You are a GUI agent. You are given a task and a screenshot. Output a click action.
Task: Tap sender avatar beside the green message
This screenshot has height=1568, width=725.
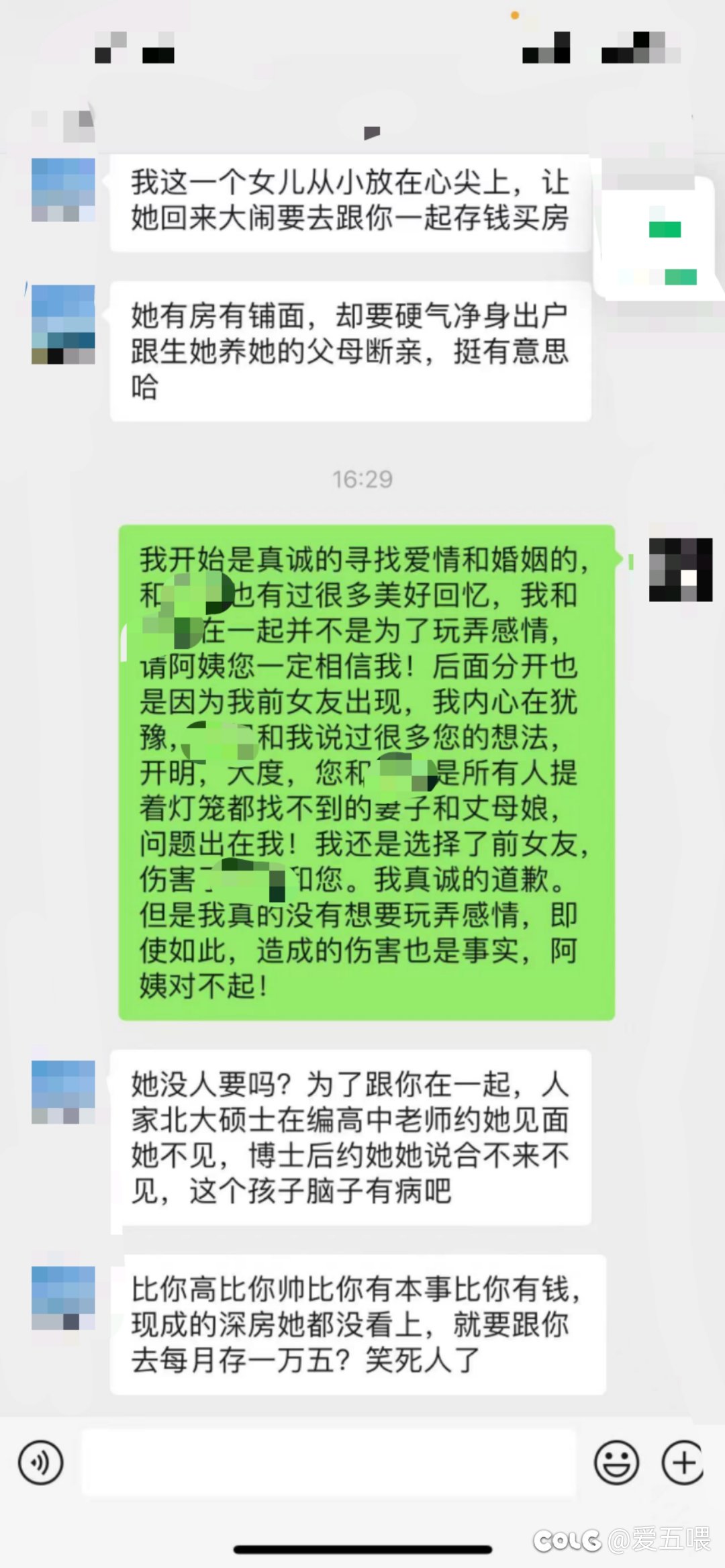[x=681, y=569]
